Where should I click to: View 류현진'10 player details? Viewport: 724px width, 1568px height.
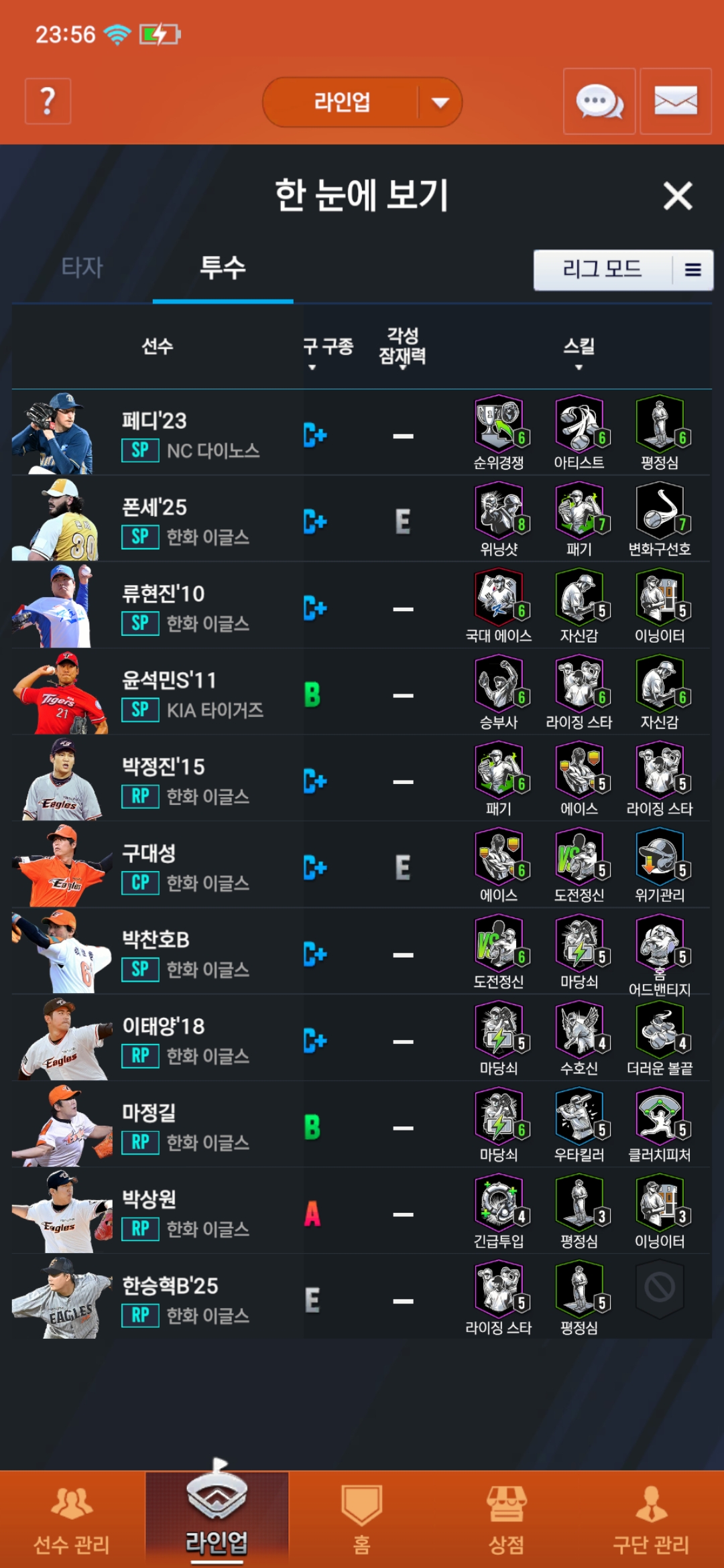[x=154, y=607]
